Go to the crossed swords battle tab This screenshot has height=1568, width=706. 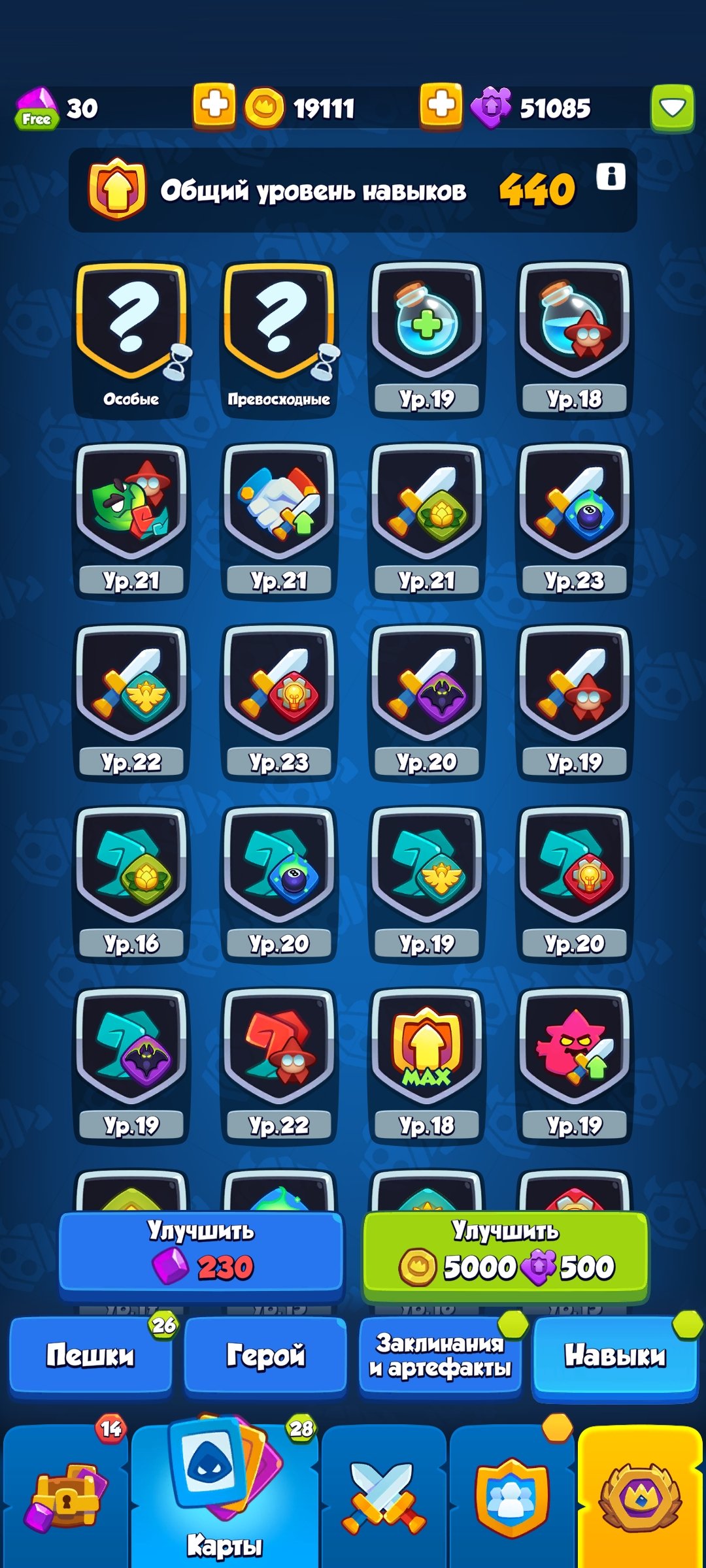(x=384, y=1496)
